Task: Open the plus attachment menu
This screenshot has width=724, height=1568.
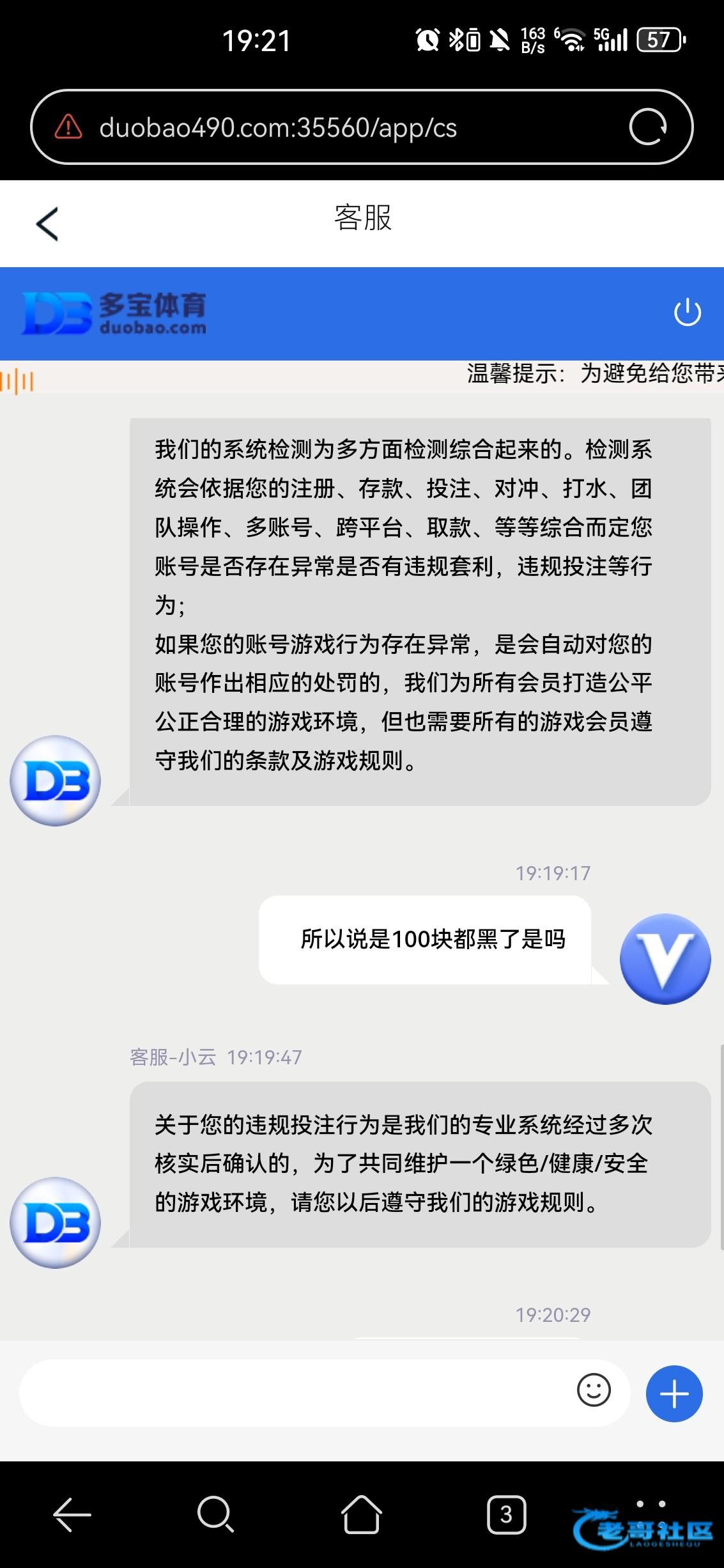Action: 674,1393
